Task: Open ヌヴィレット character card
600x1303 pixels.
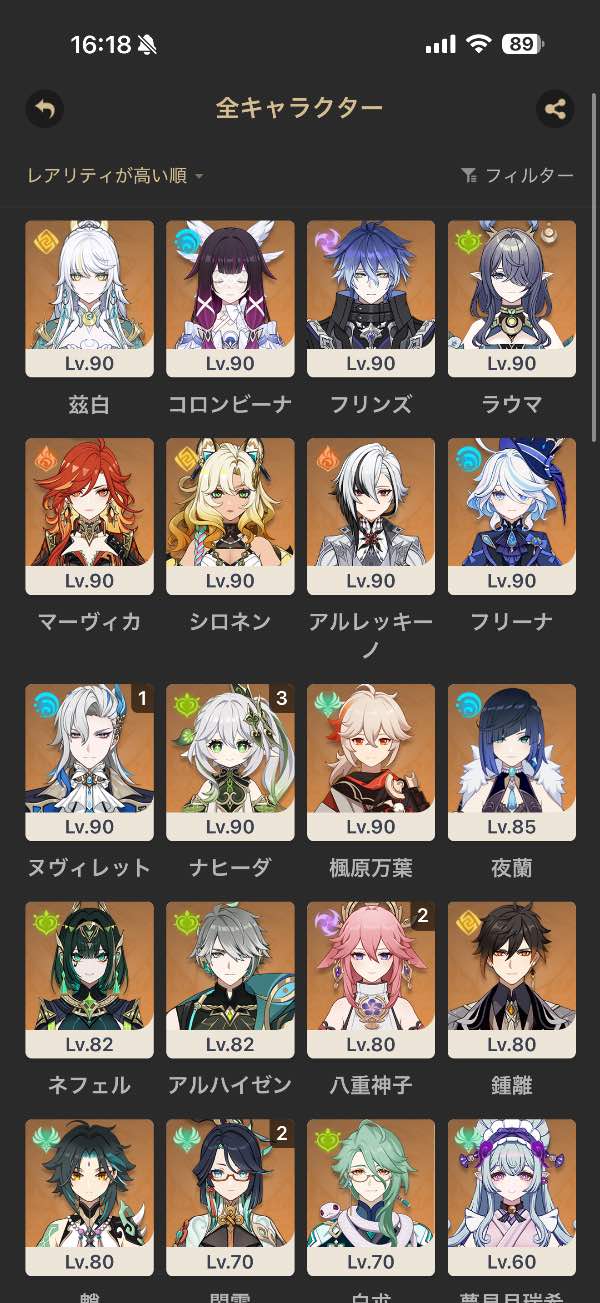Action: tap(89, 762)
